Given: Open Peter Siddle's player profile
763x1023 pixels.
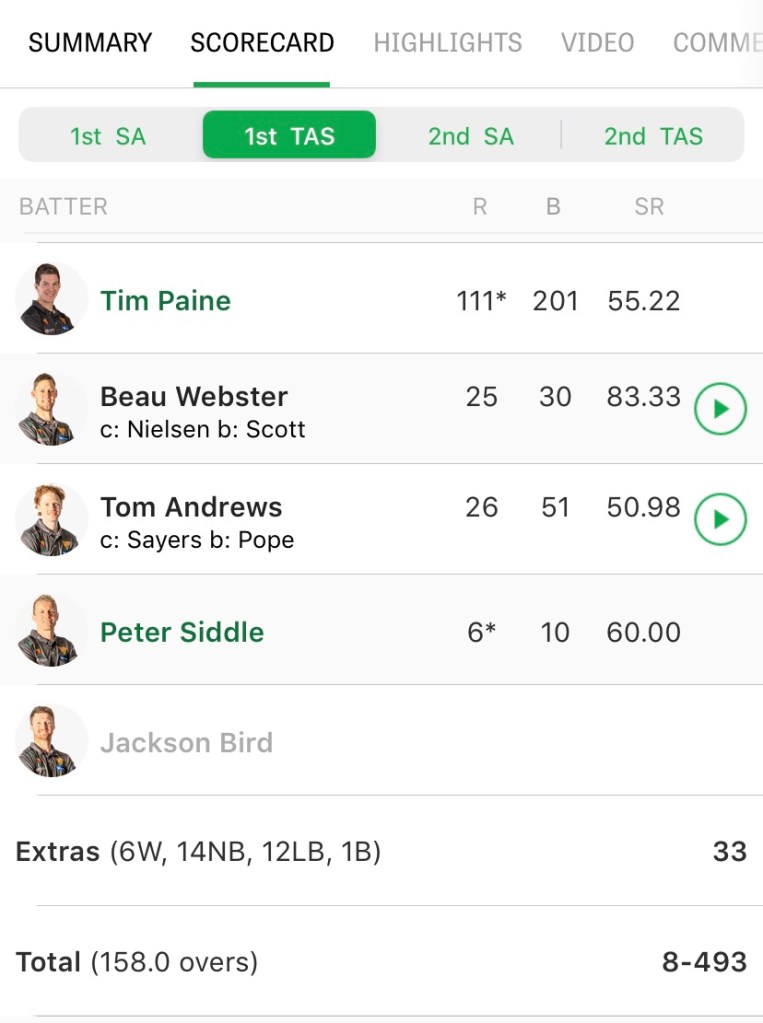Looking at the screenshot, I should pyautogui.click(x=182, y=632).
